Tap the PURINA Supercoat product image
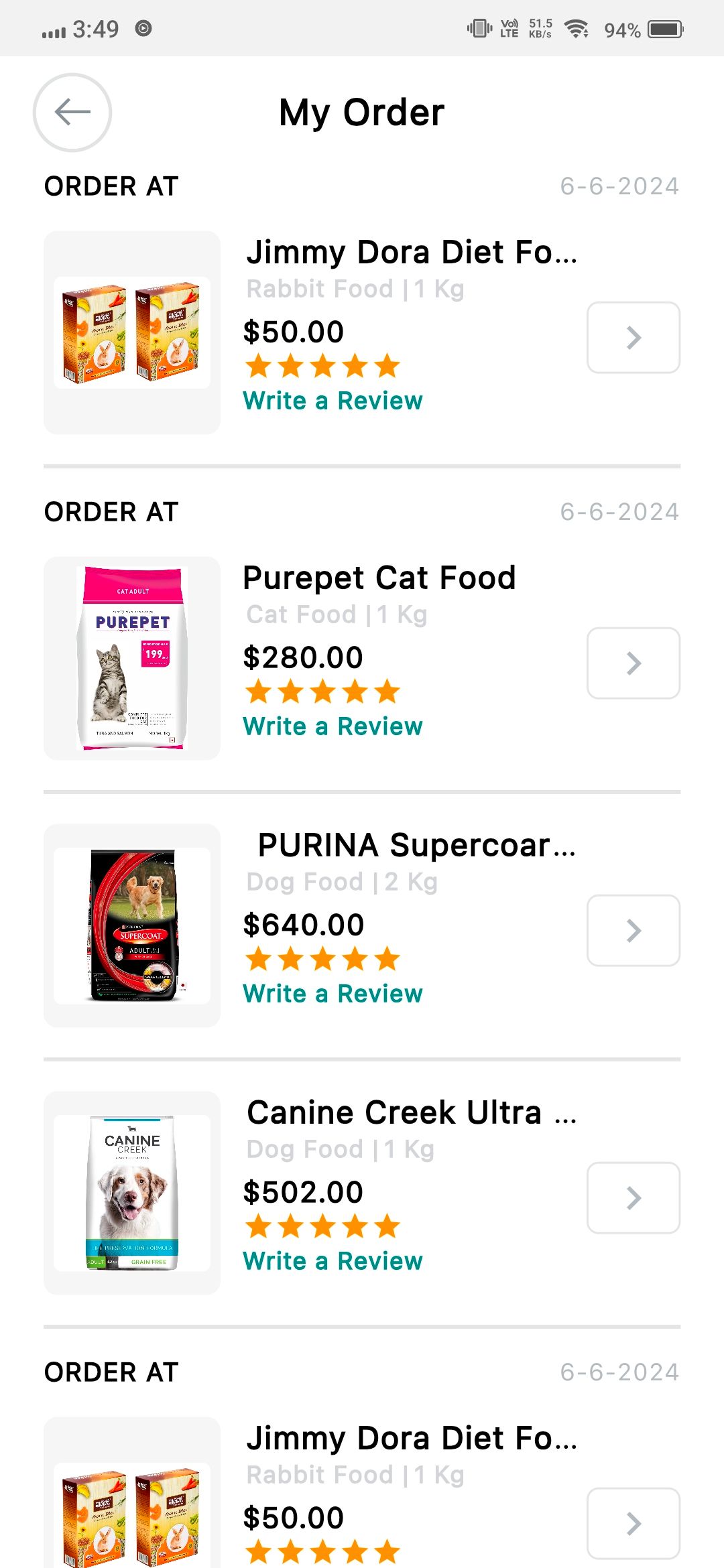Screen dimensions: 724x1568 pos(132,925)
